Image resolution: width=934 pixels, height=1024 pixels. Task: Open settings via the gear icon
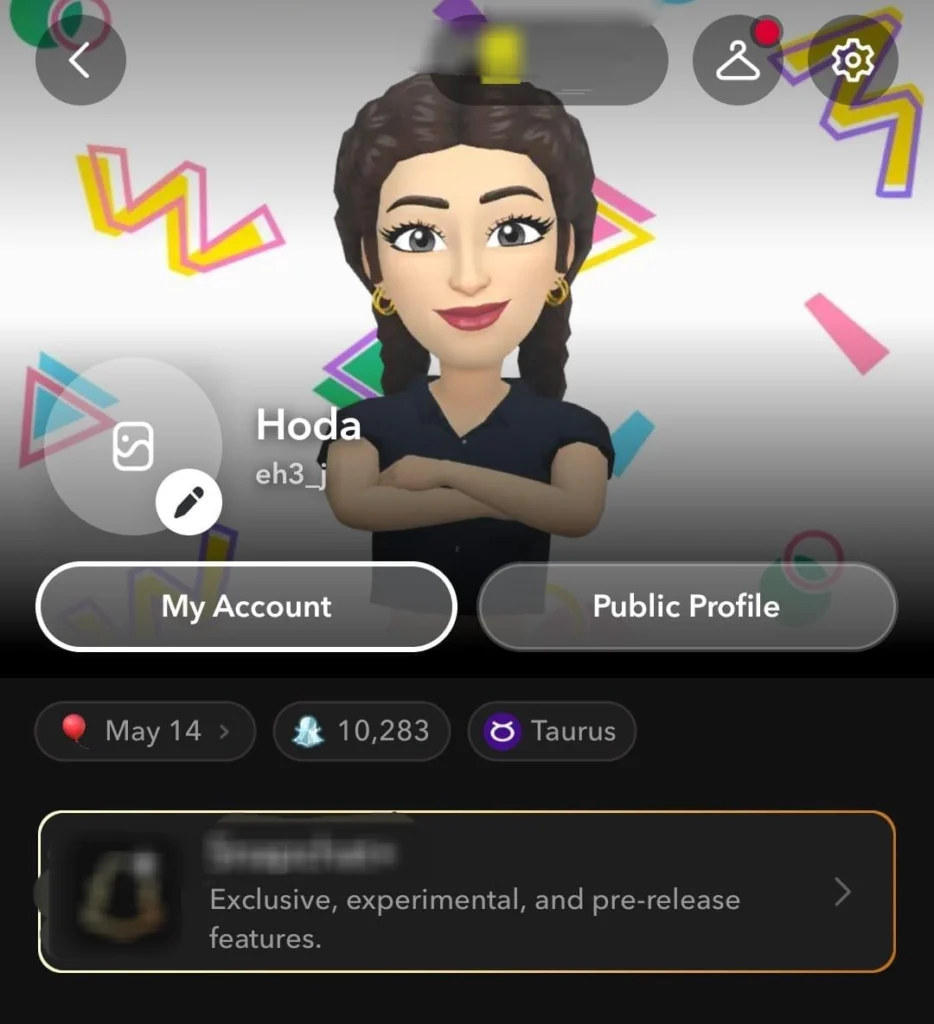tap(852, 60)
